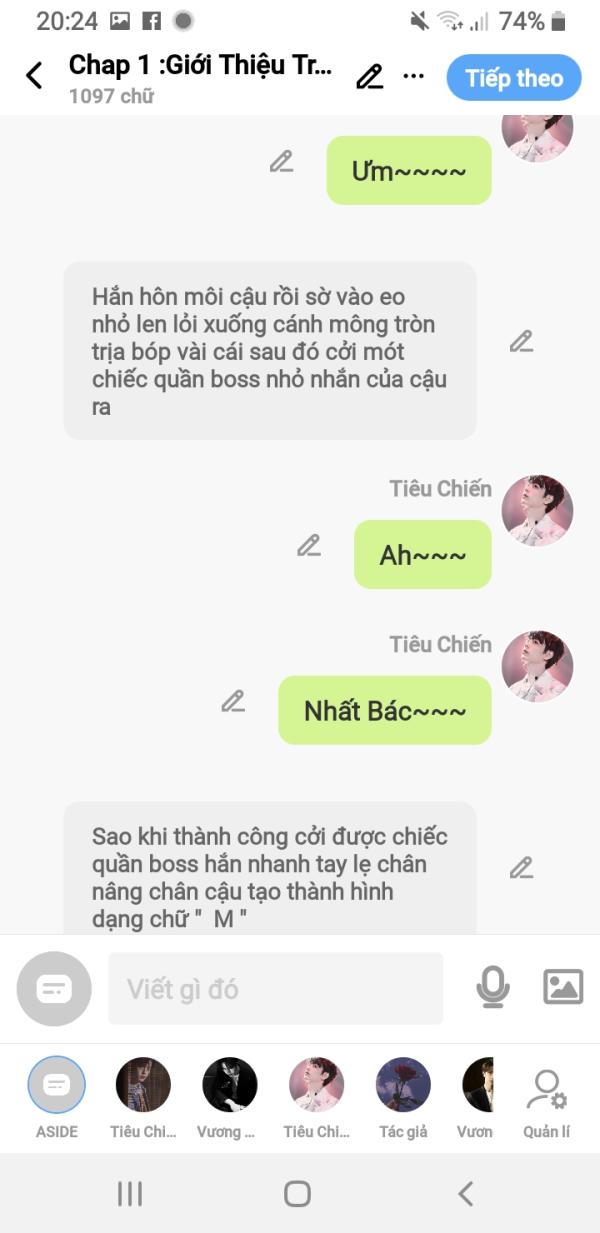Edit the aside text starting "Hắn hôn môi"
600x1233 pixels.
[521, 341]
